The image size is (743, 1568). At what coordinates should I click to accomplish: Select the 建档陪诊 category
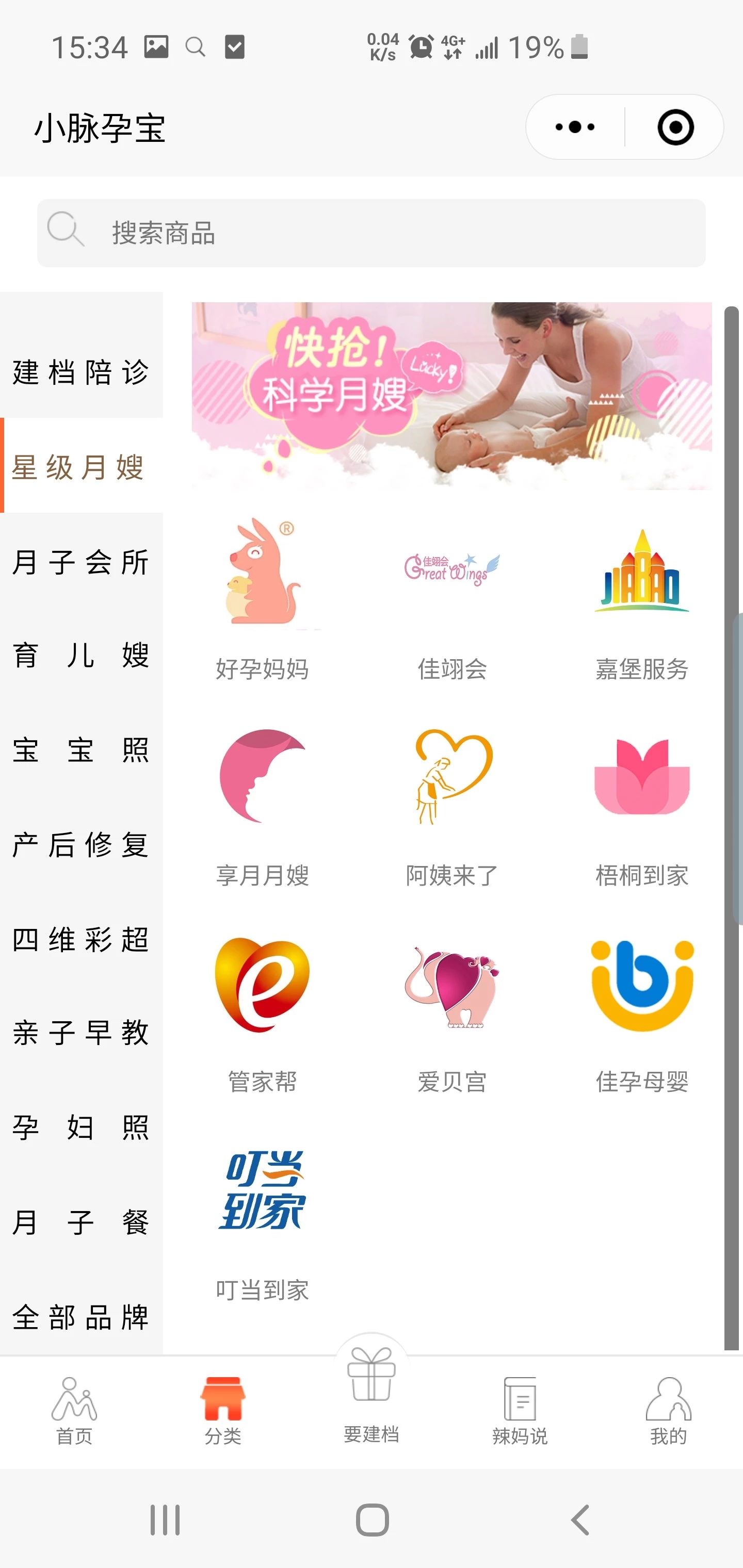pyautogui.click(x=81, y=372)
